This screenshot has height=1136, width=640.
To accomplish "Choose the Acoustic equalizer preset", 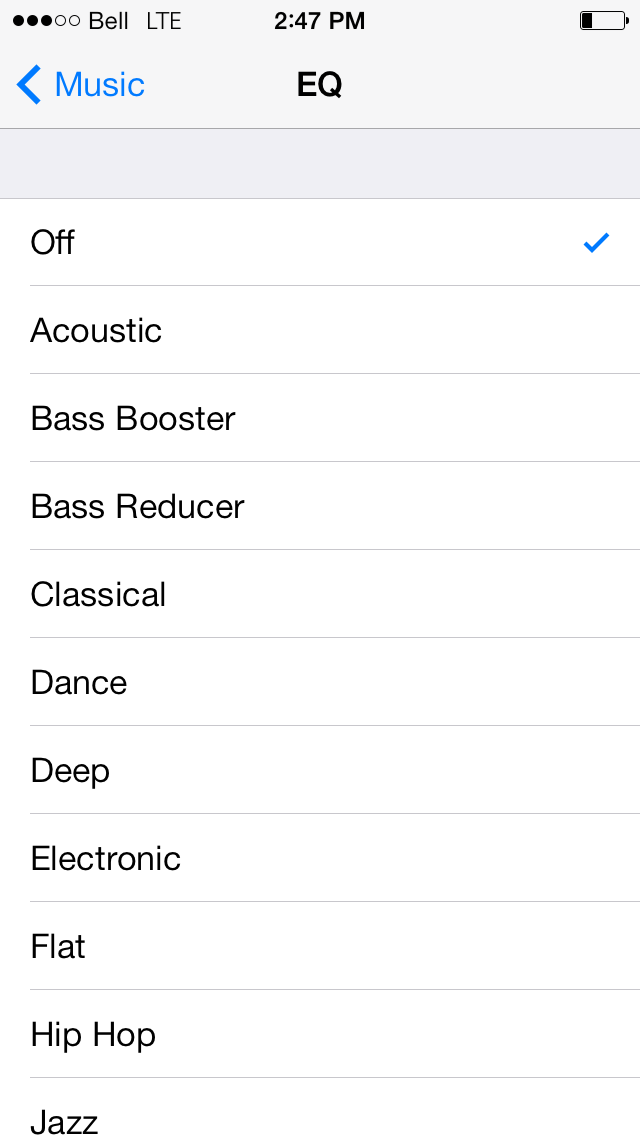I will coord(320,330).
